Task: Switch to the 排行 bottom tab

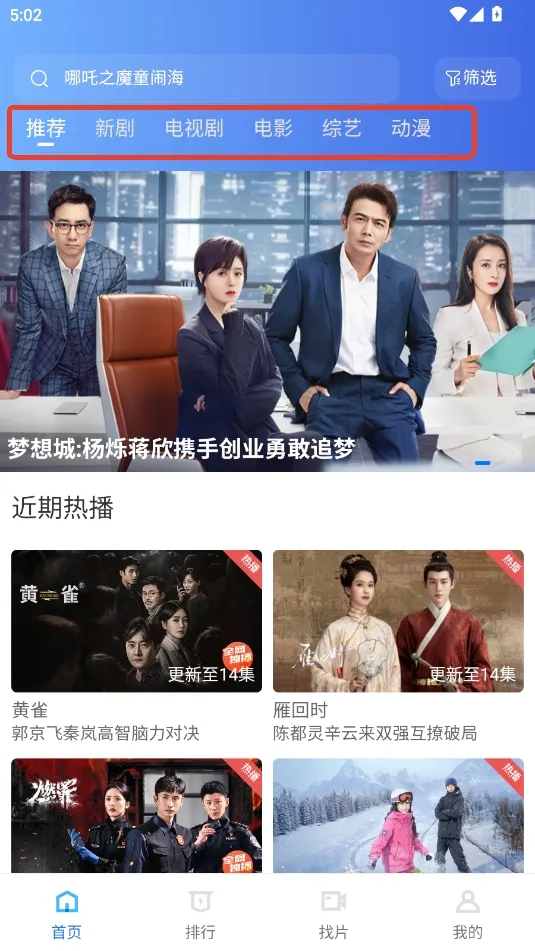Action: tap(200, 914)
